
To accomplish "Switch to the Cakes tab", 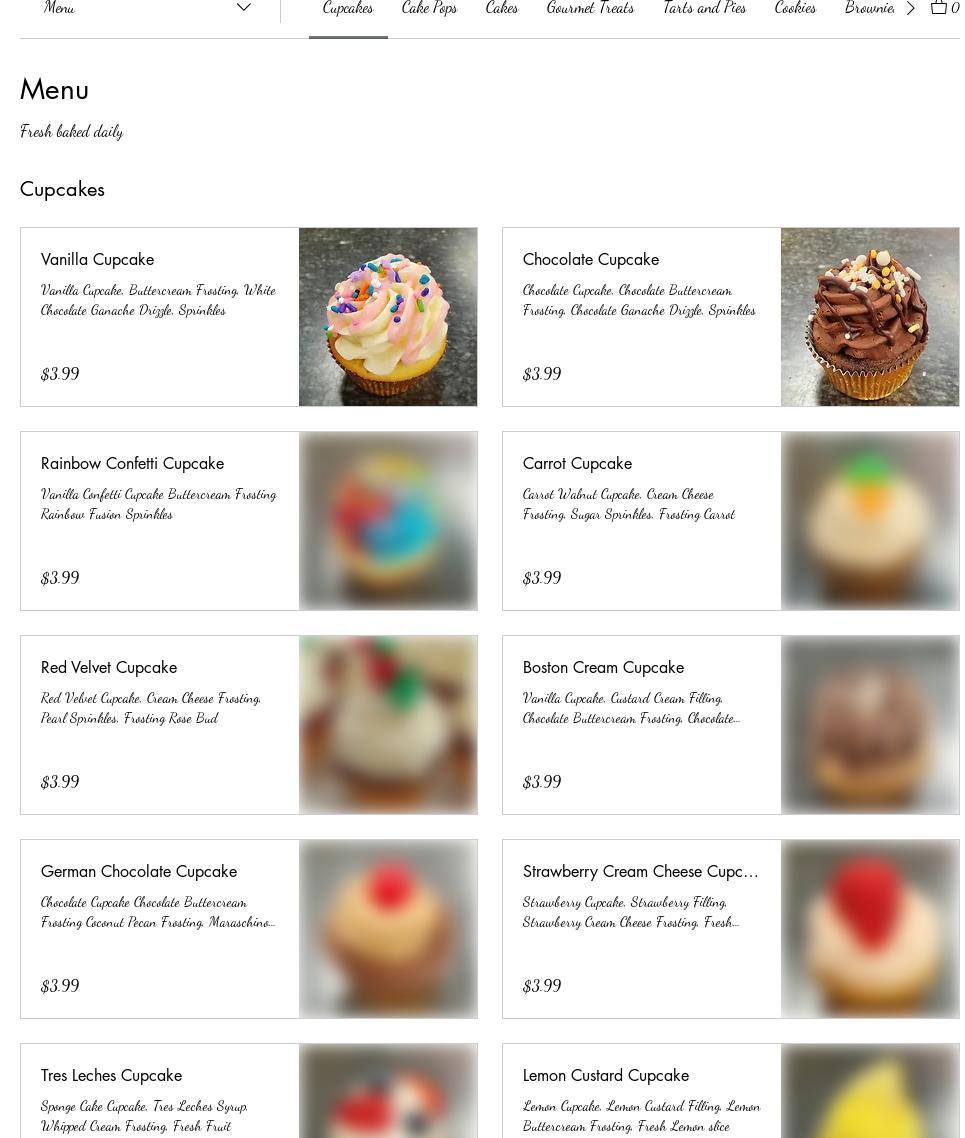I will [502, 9].
